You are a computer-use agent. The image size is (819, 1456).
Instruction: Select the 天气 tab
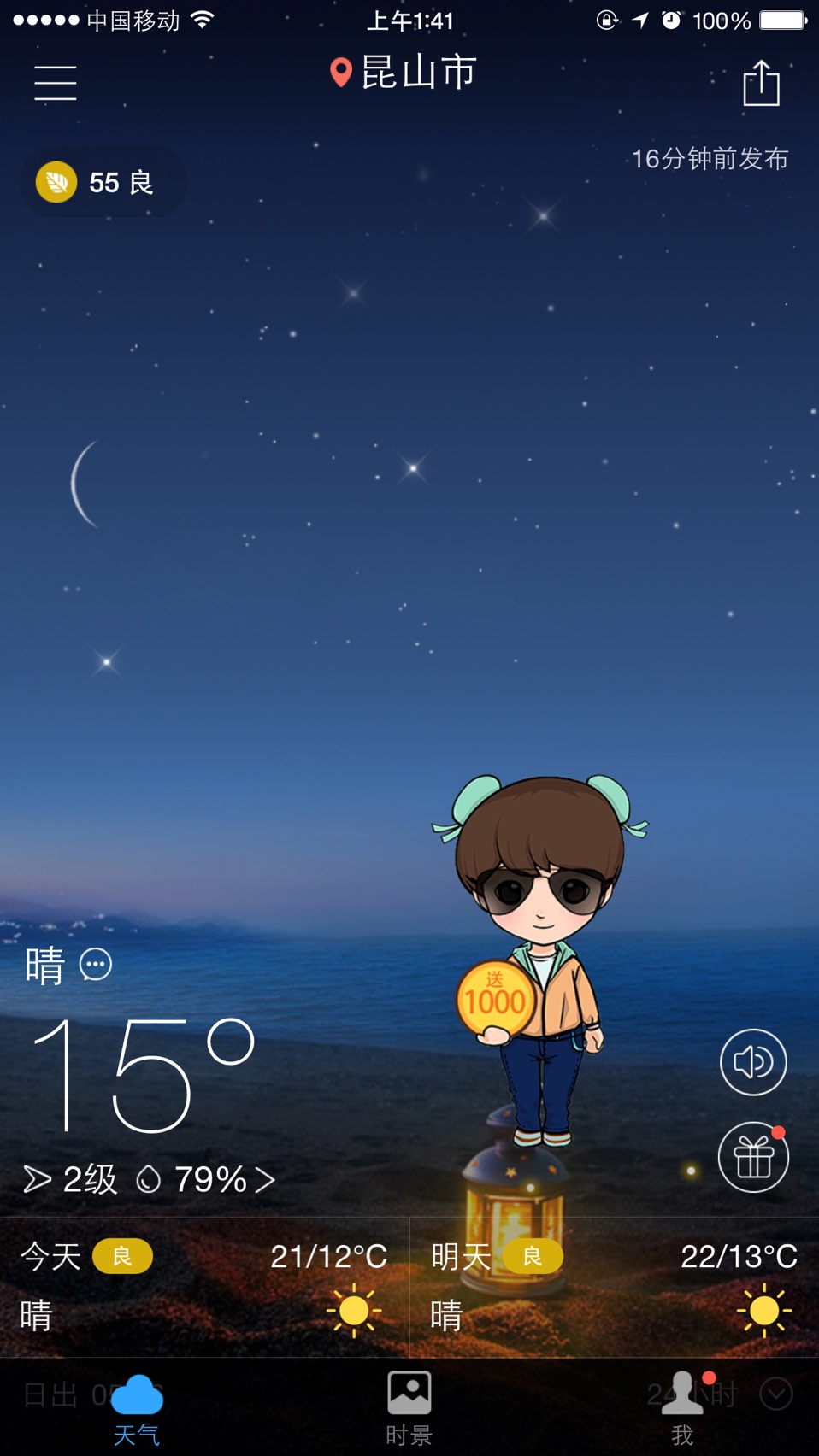(137, 1409)
